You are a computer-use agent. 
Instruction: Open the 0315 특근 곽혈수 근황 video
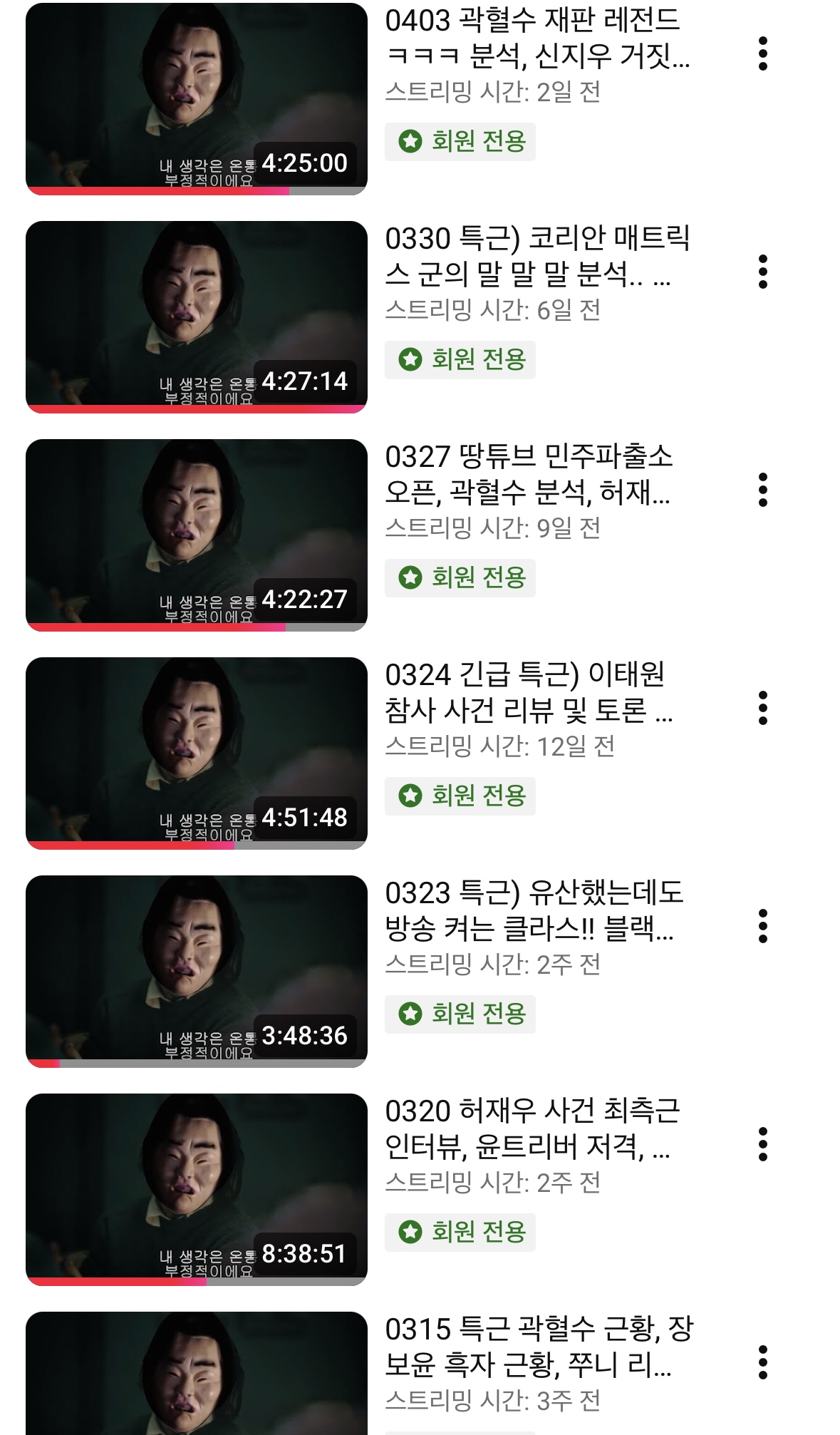point(196,1376)
